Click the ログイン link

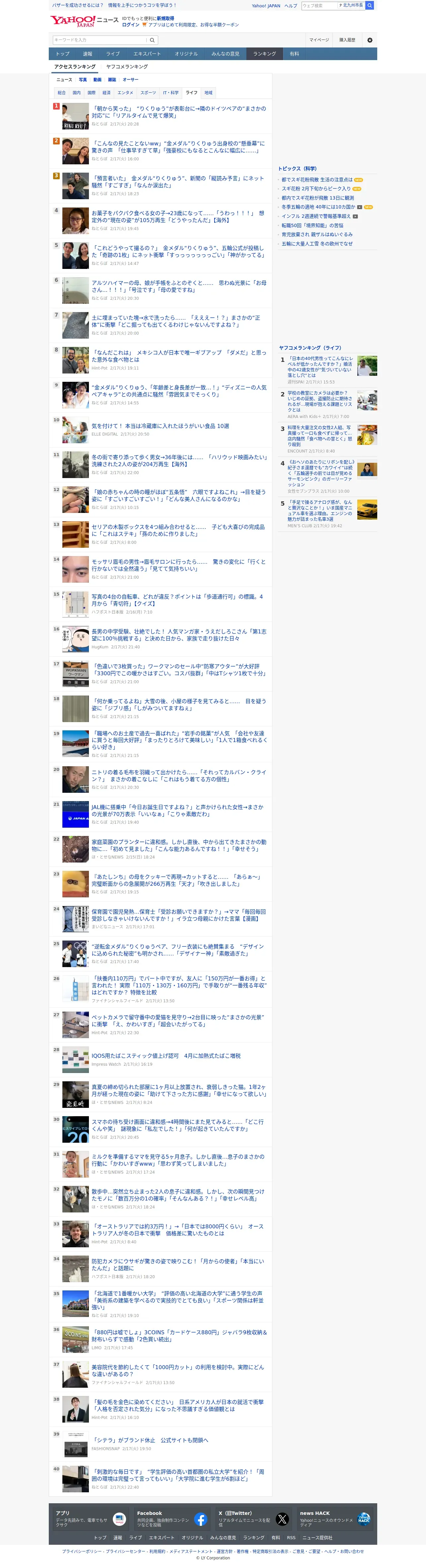131,25
